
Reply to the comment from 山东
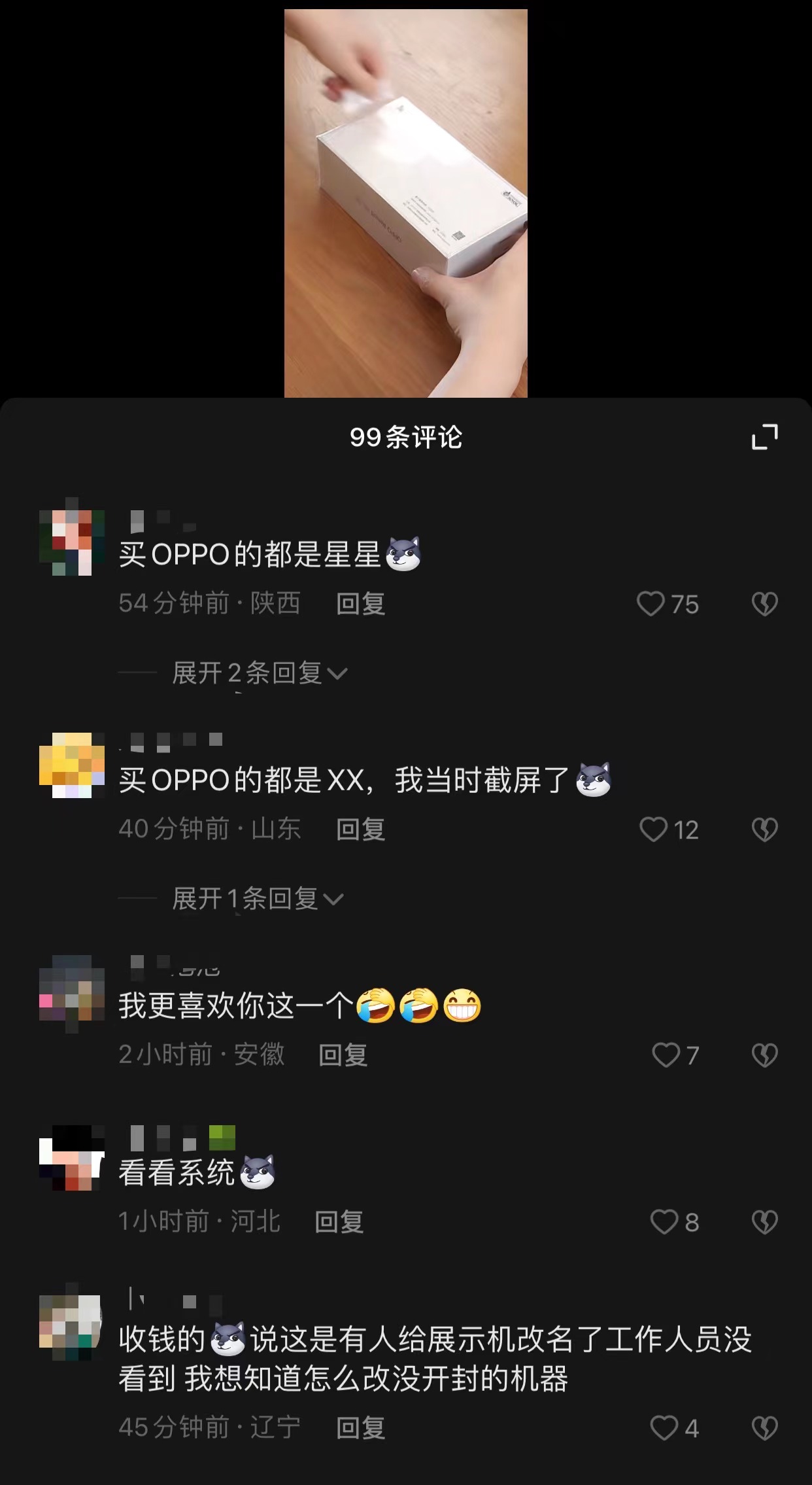[360, 830]
